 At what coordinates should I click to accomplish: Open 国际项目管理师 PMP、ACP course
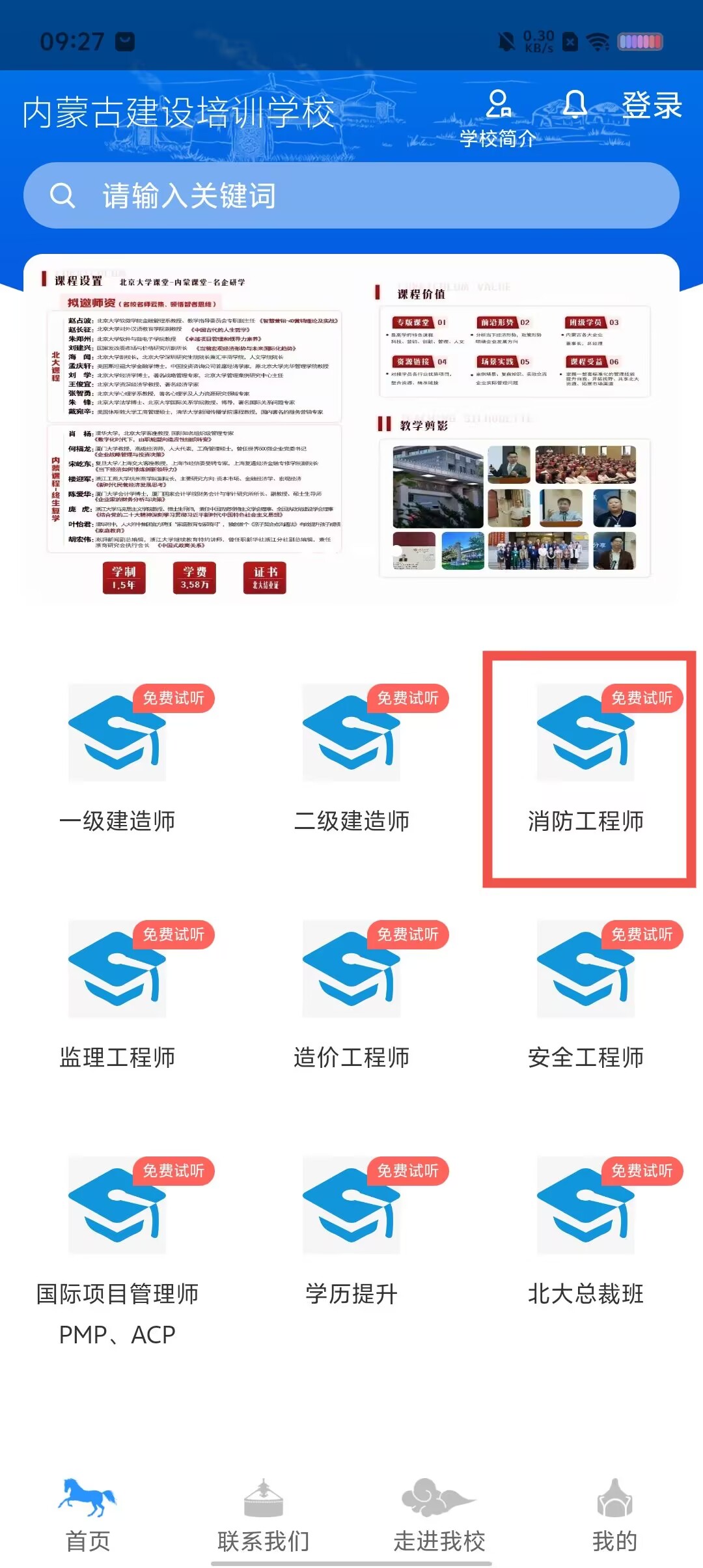click(x=117, y=1237)
